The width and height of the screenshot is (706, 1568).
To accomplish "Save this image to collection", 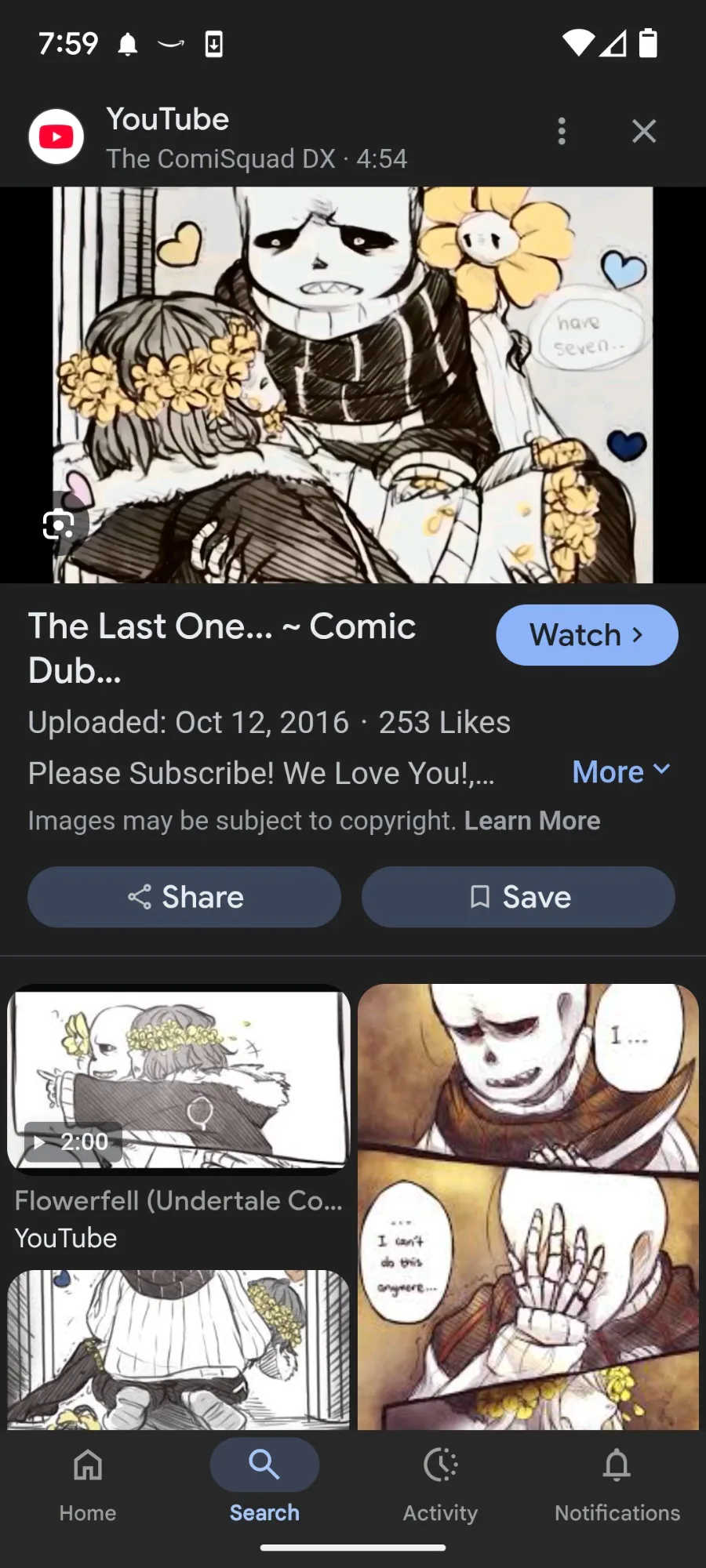I will click(519, 897).
